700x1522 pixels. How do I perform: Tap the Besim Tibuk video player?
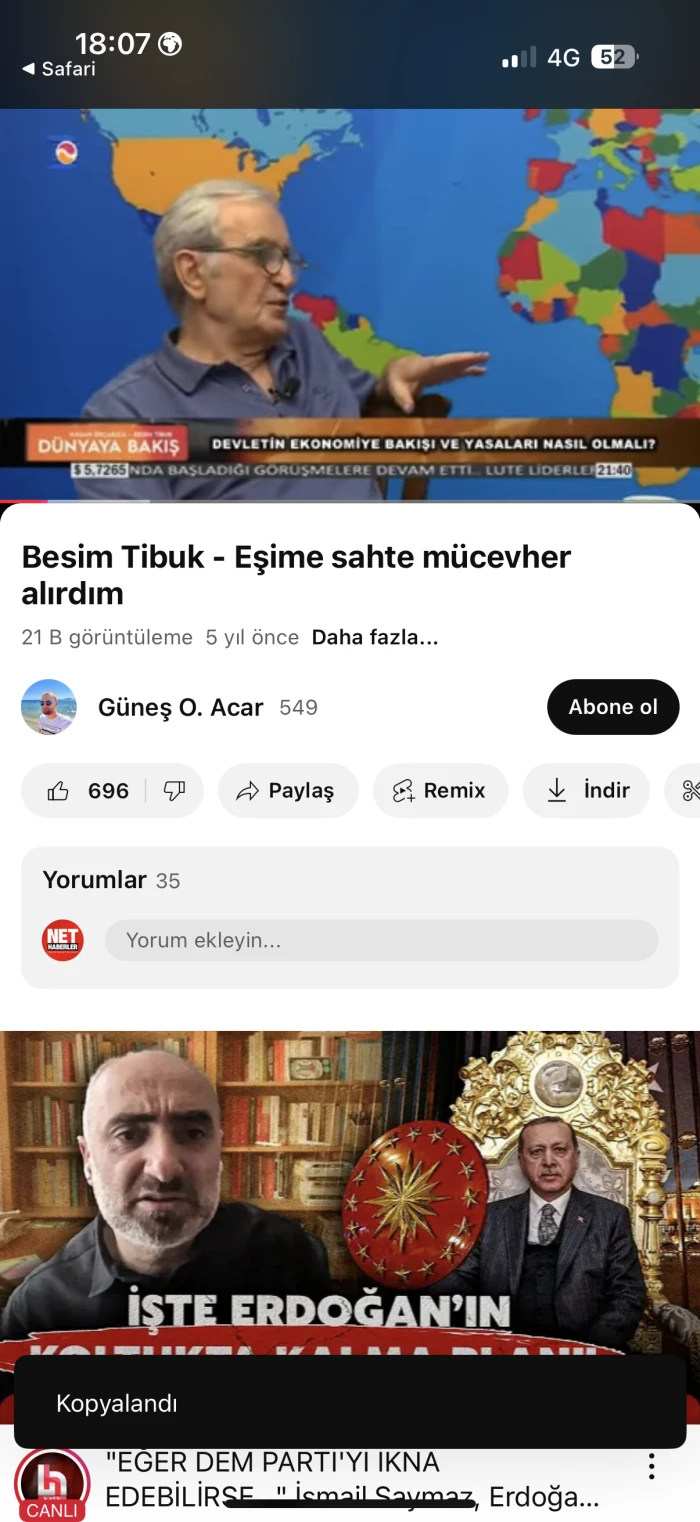(x=350, y=304)
